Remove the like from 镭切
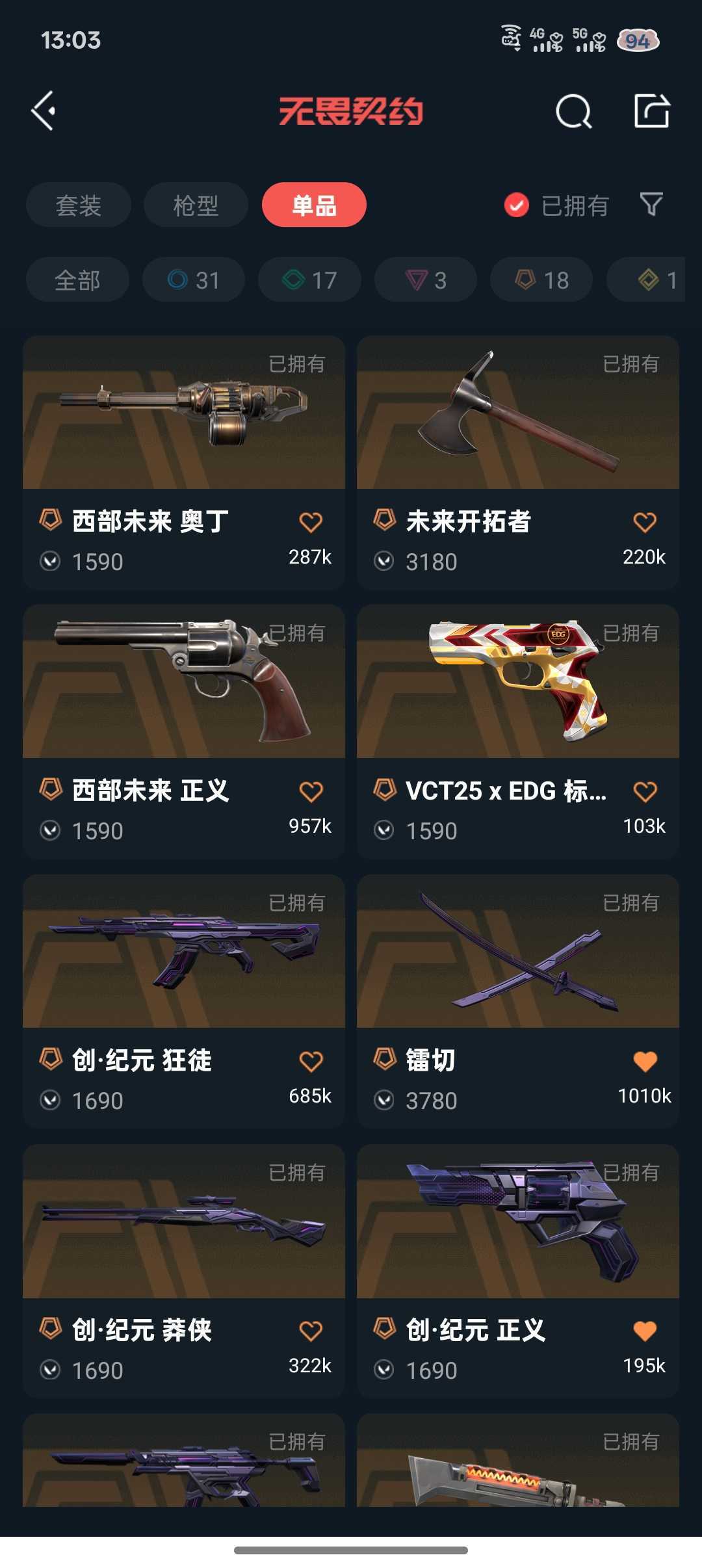702x1568 pixels. 645,1061
